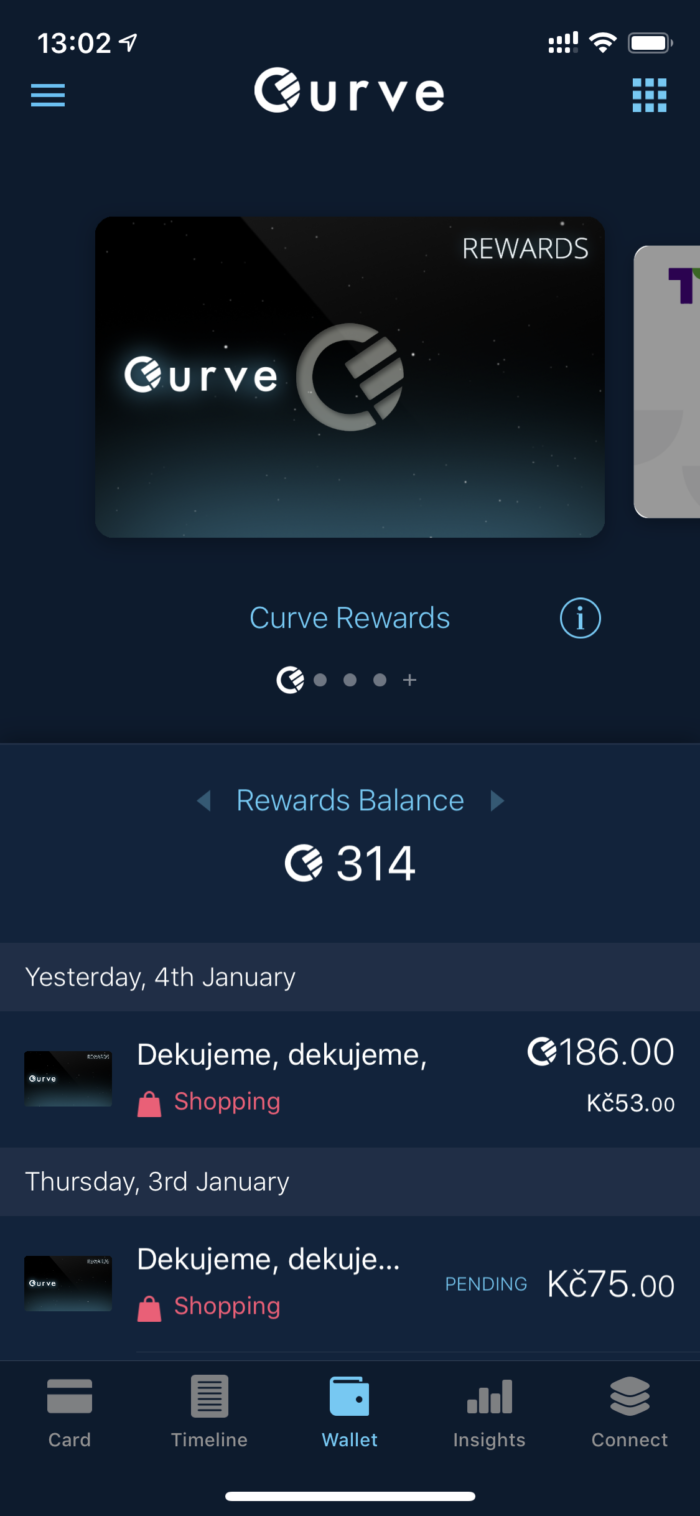Go to the Connect tab
This screenshot has width=700, height=1516.
[629, 1412]
